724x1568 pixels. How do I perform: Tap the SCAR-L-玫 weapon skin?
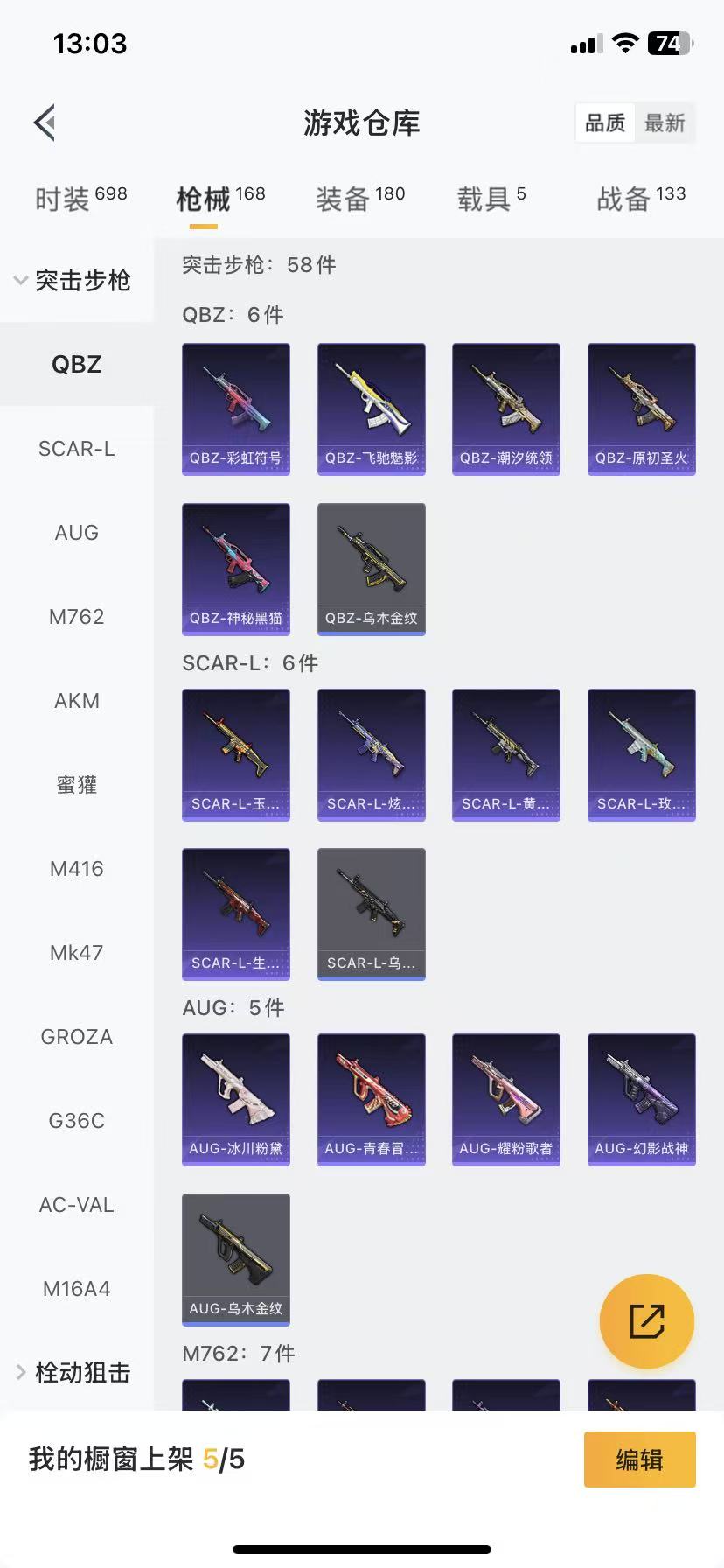coord(641,754)
